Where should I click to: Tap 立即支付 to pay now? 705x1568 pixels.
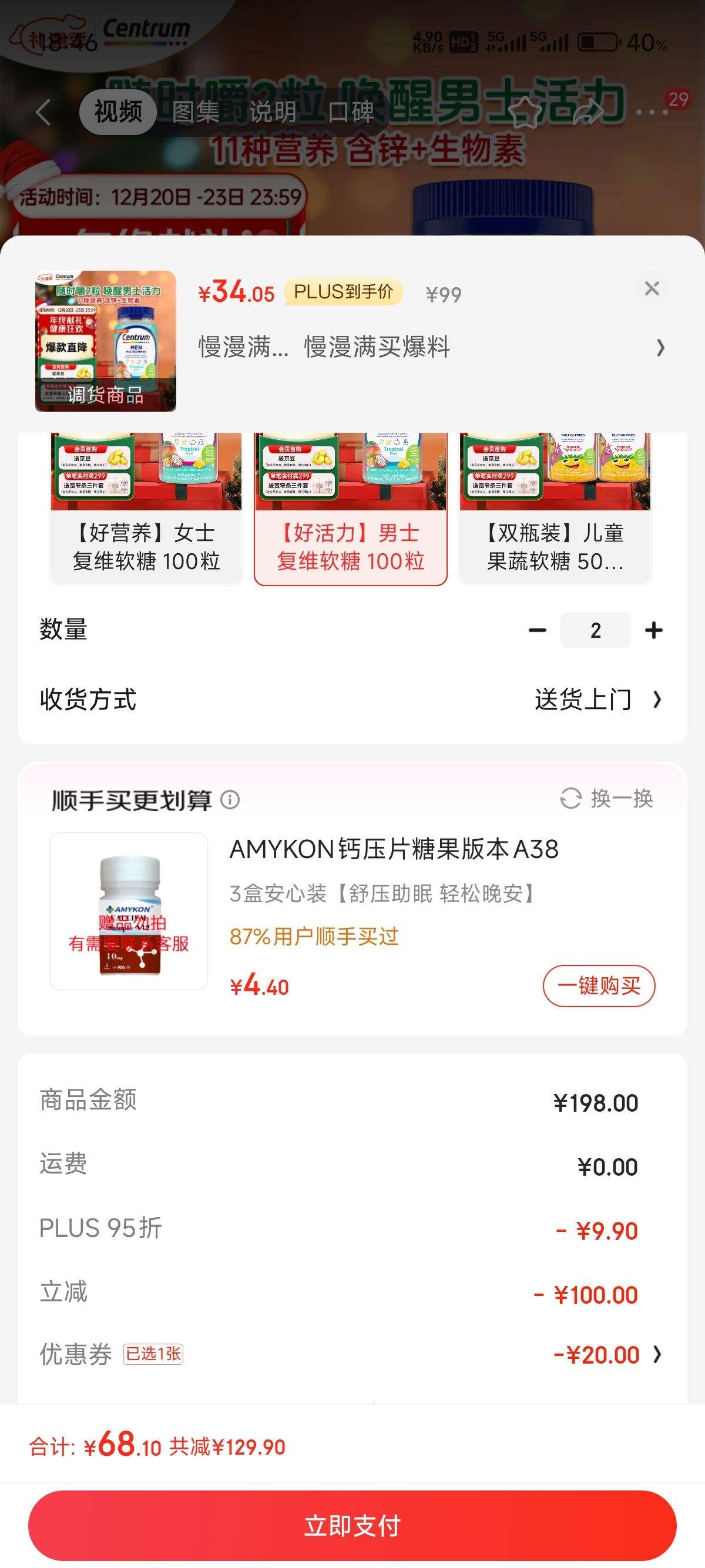(x=352, y=1525)
